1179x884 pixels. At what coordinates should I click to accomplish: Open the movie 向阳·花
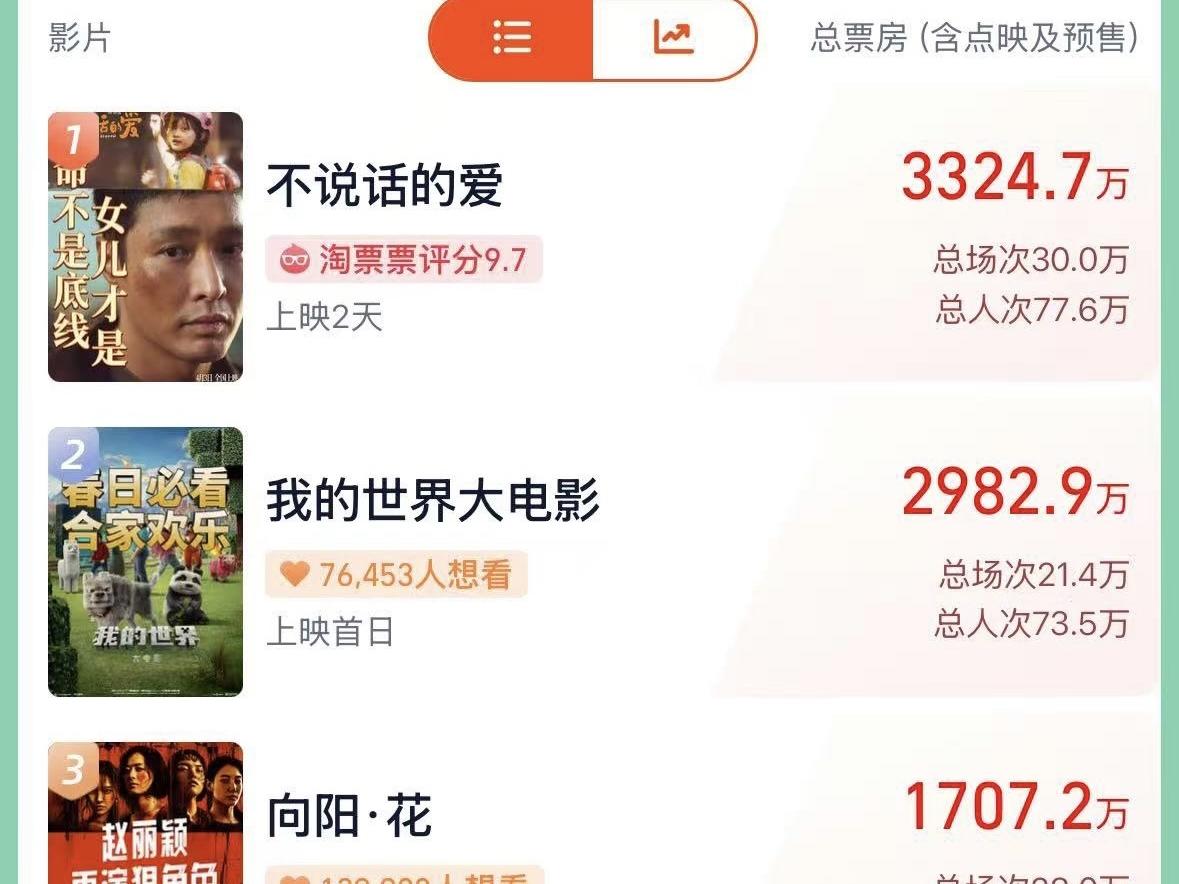click(x=349, y=816)
